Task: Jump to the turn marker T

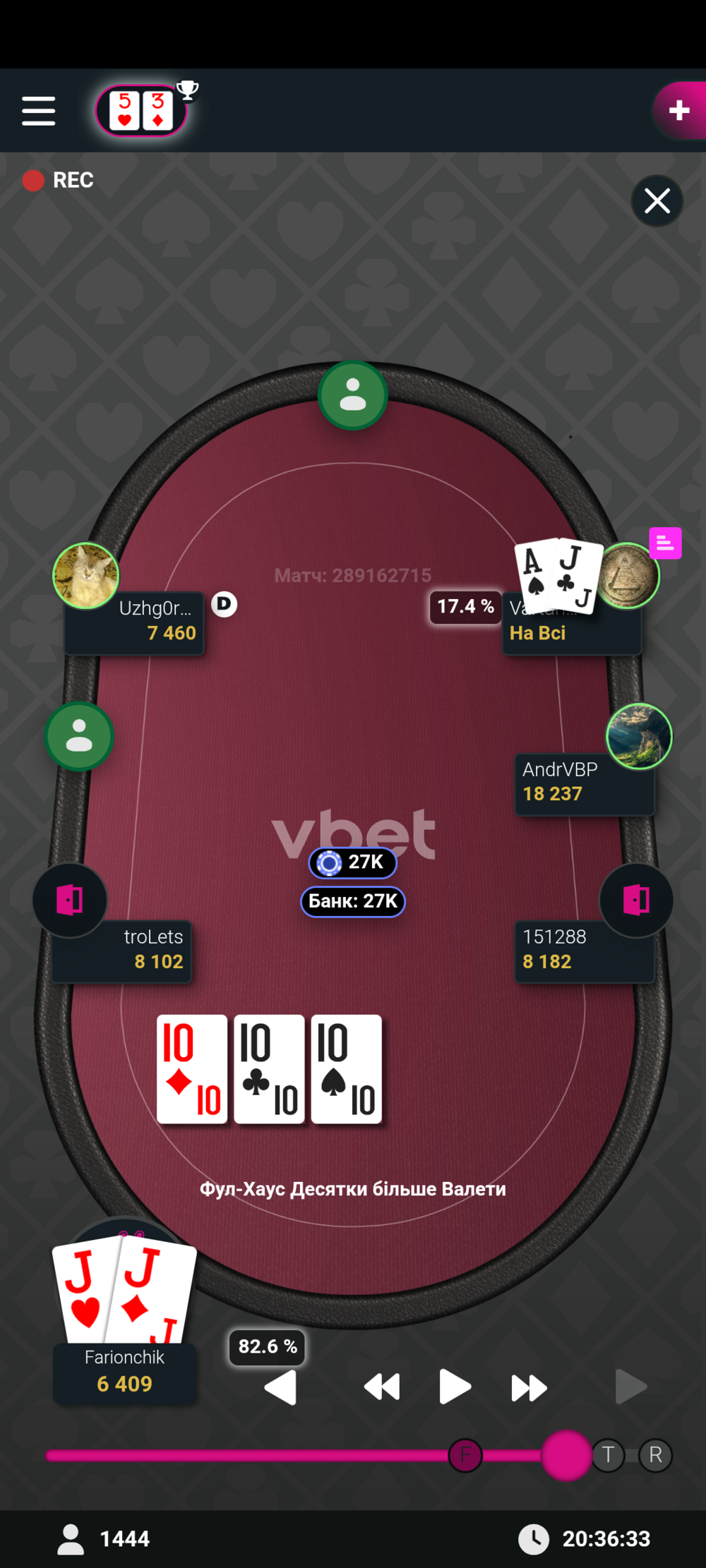Action: tap(608, 1455)
